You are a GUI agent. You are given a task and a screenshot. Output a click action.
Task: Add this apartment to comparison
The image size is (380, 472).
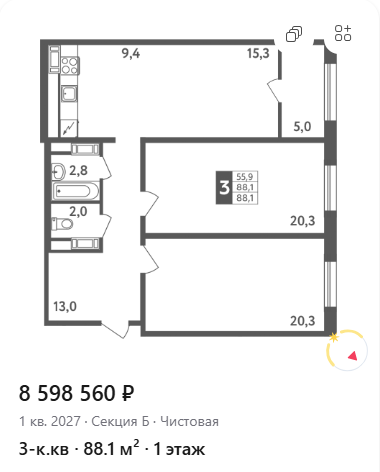click(343, 33)
